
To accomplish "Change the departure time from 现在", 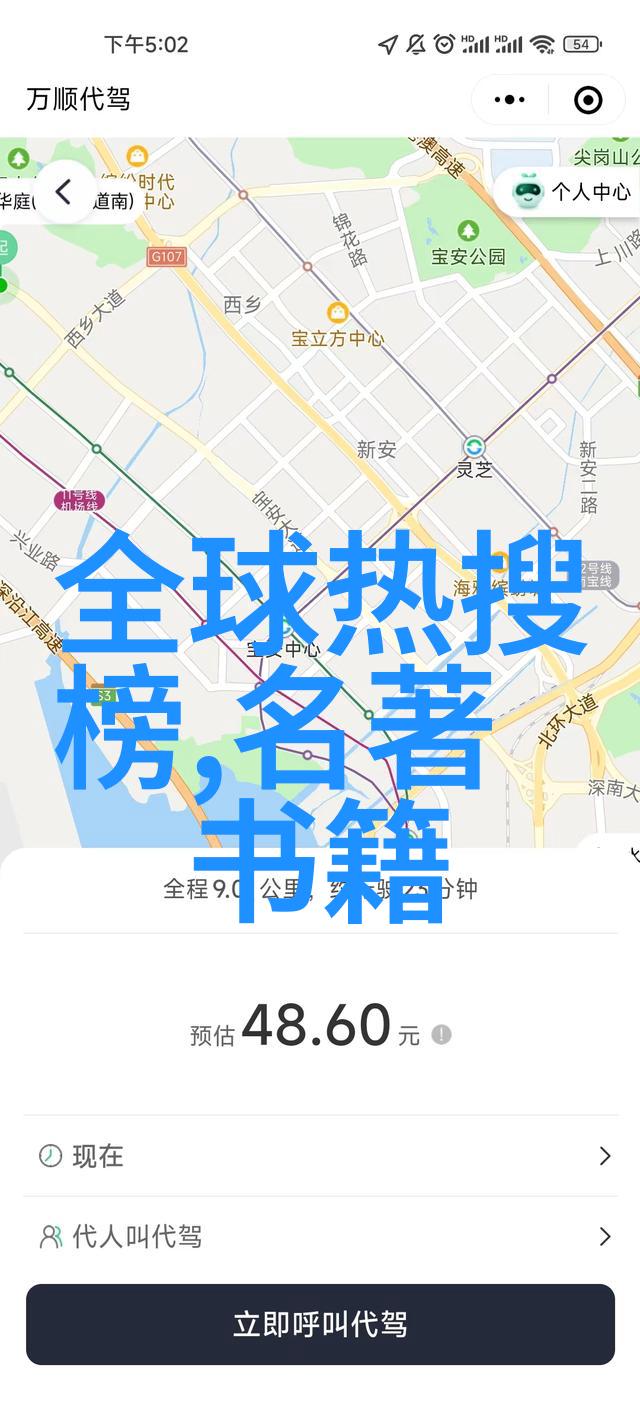I will 320,1156.
